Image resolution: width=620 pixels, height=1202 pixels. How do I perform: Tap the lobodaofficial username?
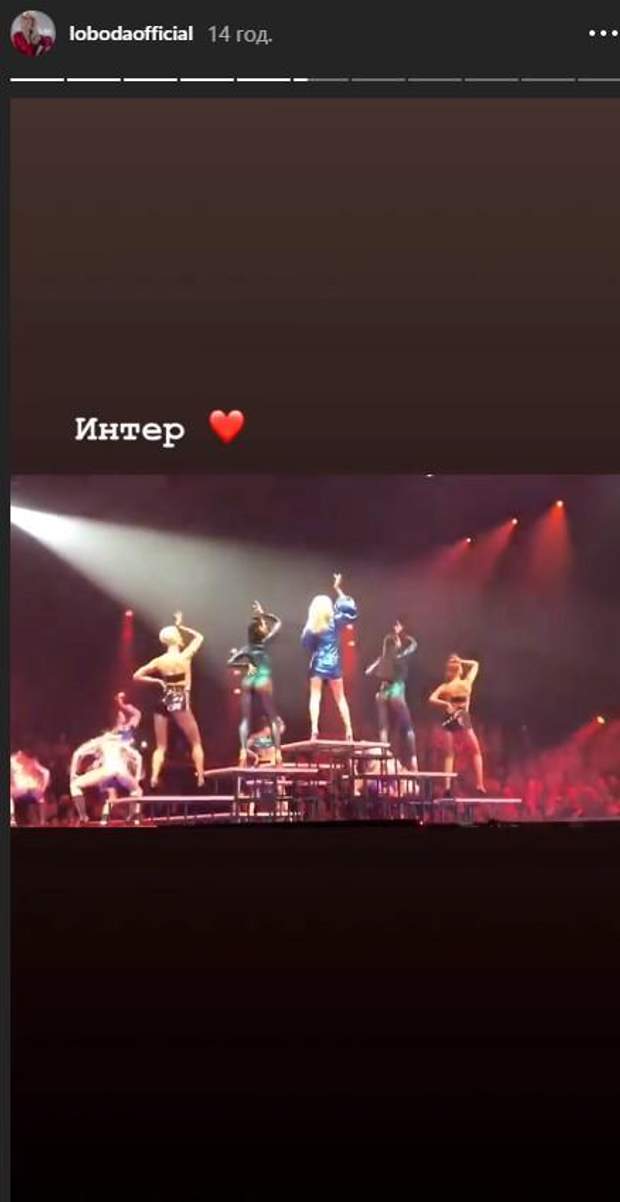[x=130, y=34]
